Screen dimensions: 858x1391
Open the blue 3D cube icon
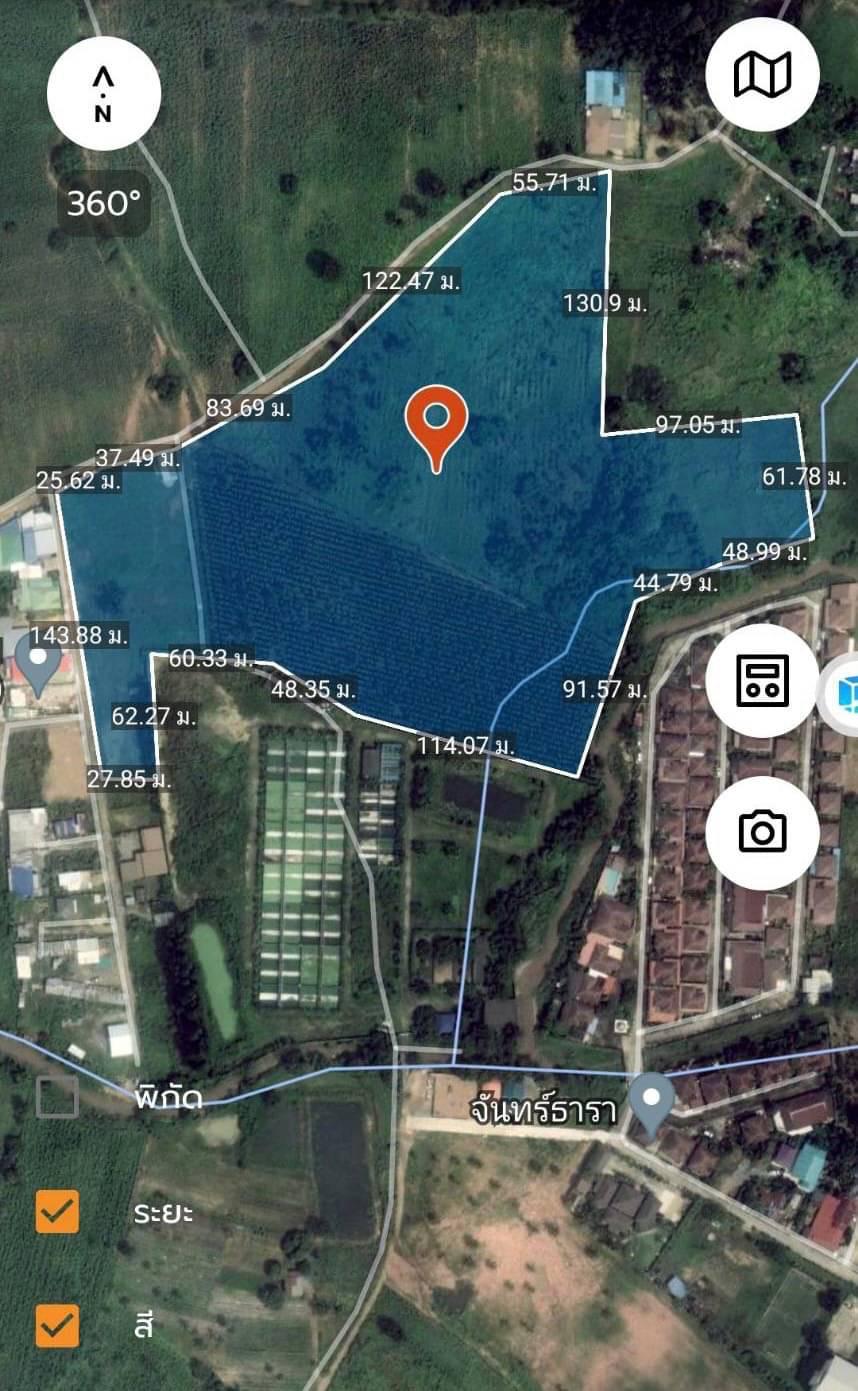point(846,695)
